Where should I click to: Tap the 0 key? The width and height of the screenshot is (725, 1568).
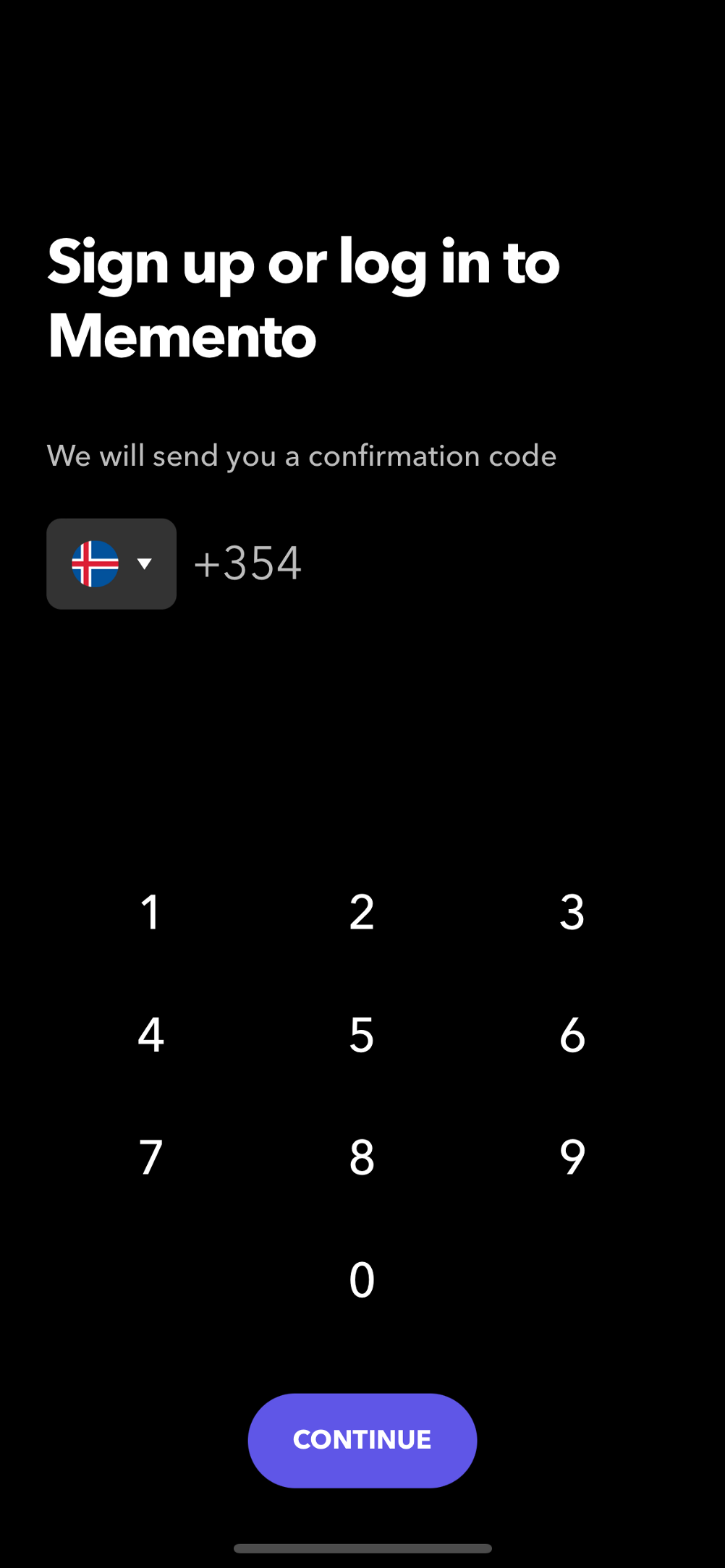pos(362,1279)
